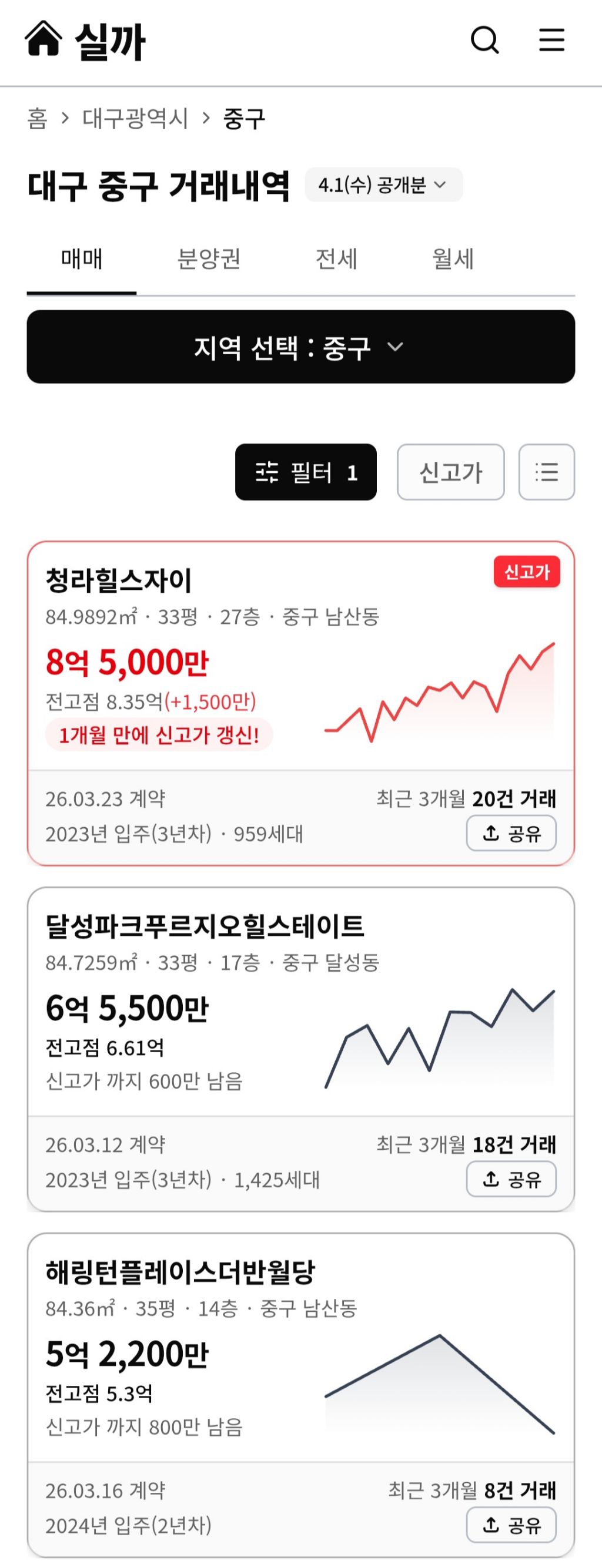The width and height of the screenshot is (602, 1568).
Task: Switch to the 전세 tab
Action: click(x=336, y=259)
